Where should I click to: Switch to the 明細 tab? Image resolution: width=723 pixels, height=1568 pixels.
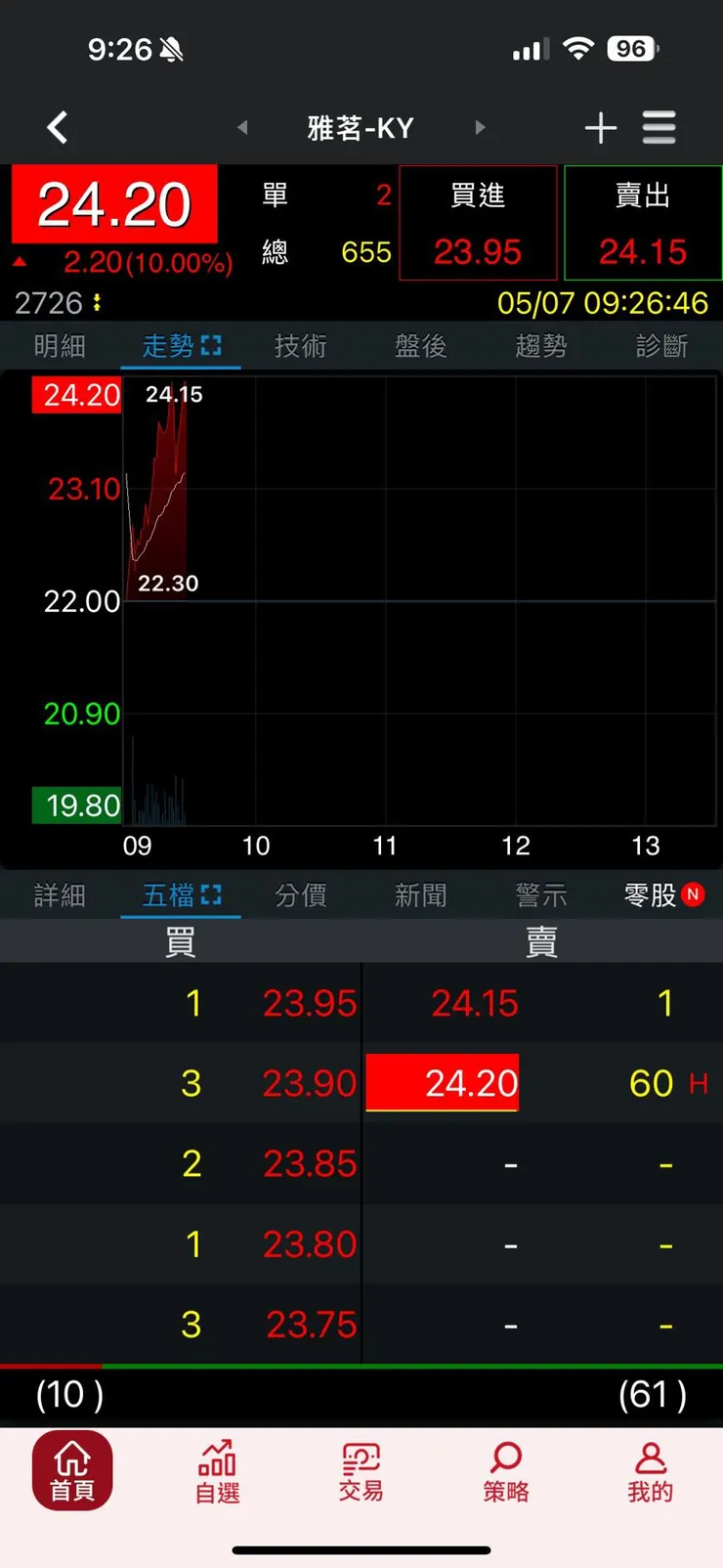[60, 346]
